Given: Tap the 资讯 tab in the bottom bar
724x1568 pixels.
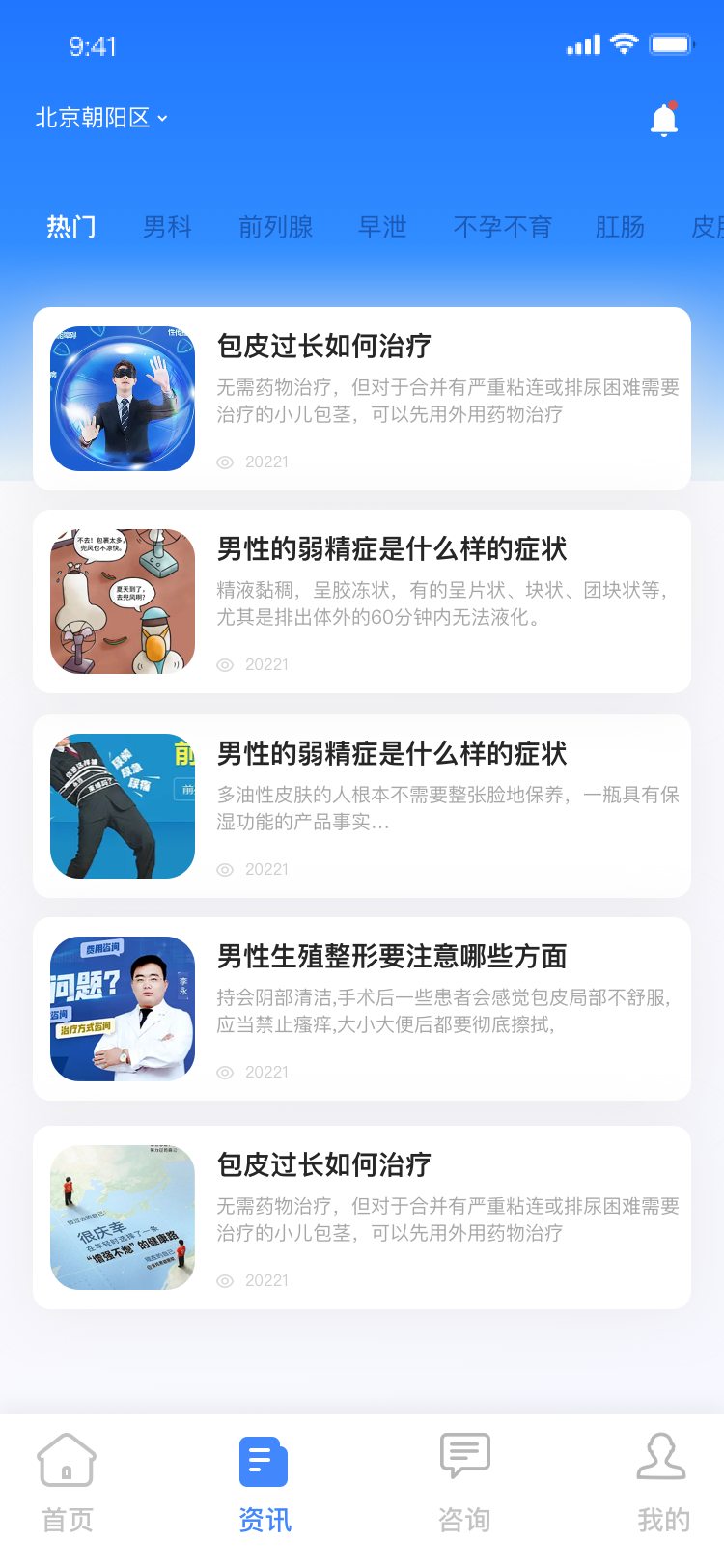Looking at the screenshot, I should tap(265, 1483).
